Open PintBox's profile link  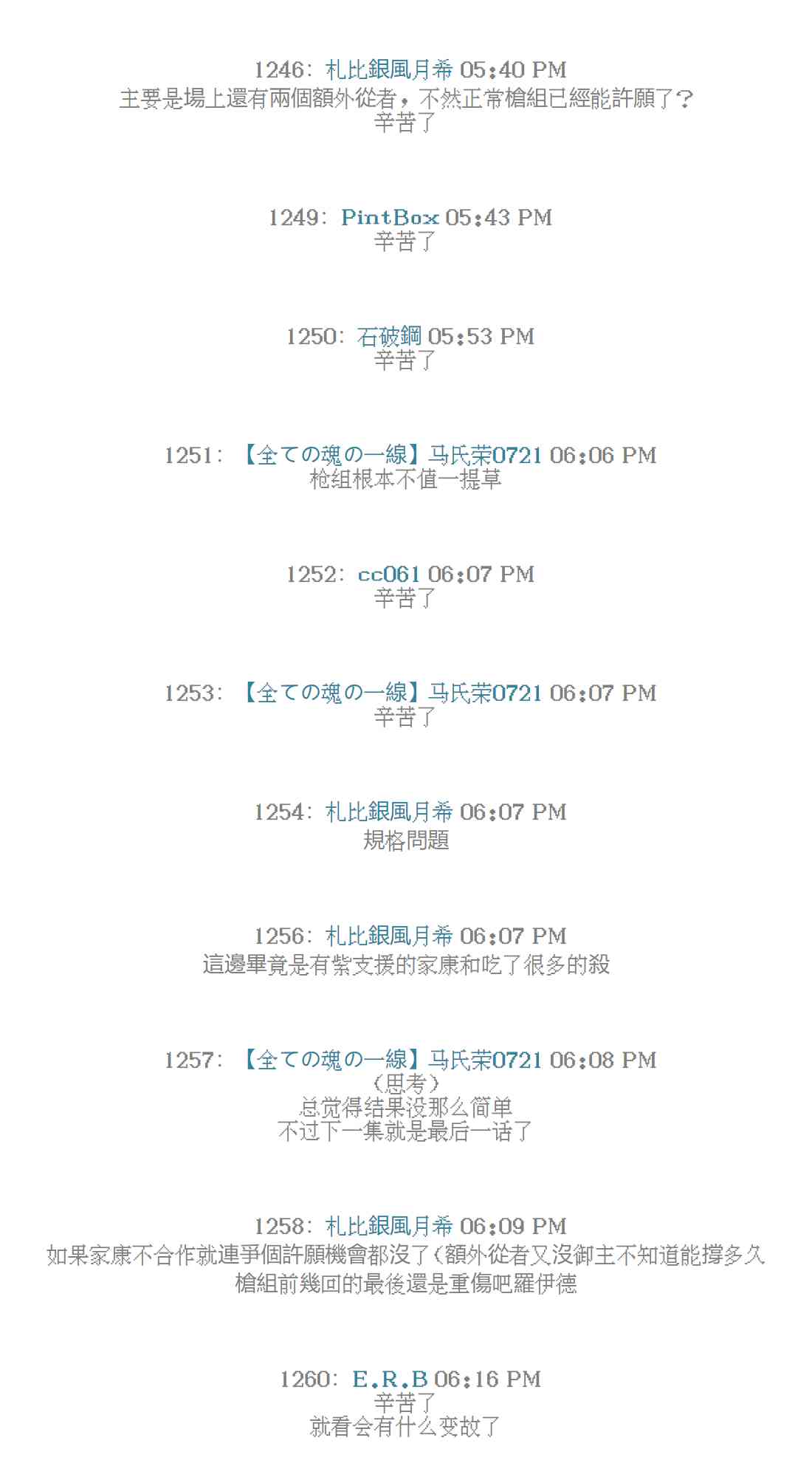click(390, 218)
